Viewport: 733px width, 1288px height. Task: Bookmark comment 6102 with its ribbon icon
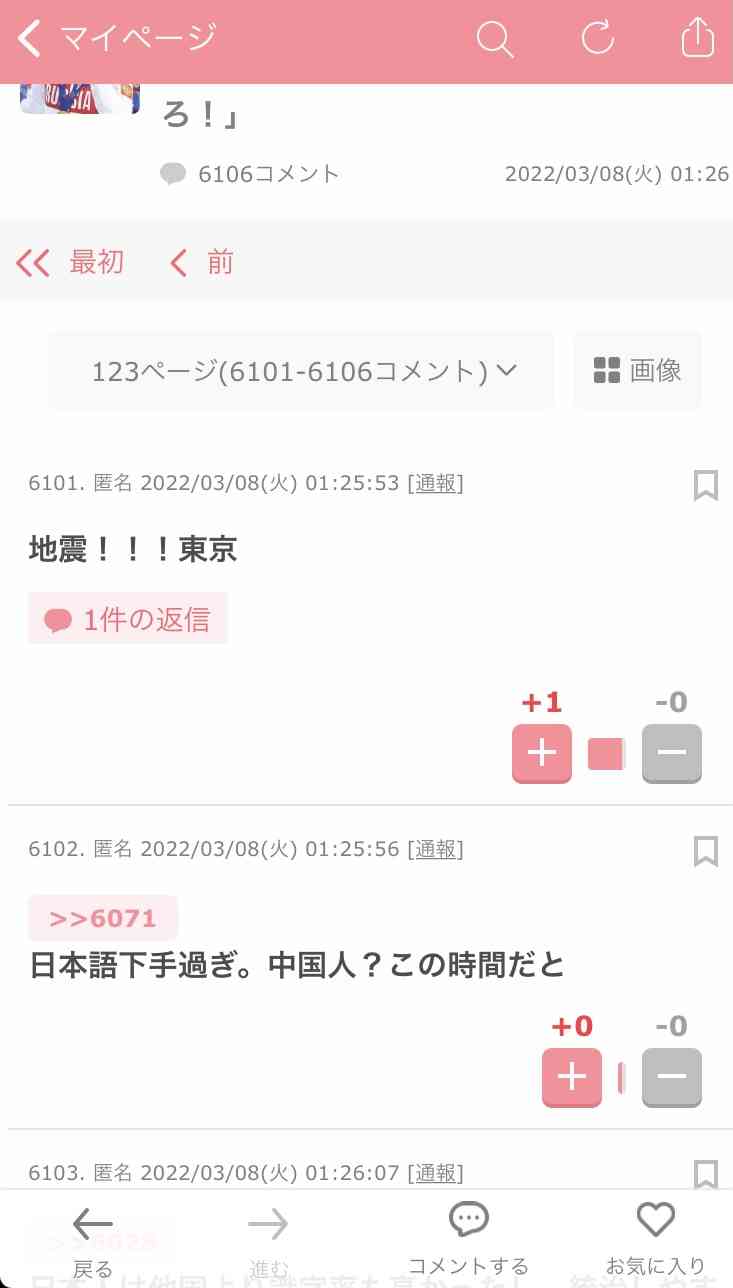click(x=707, y=852)
